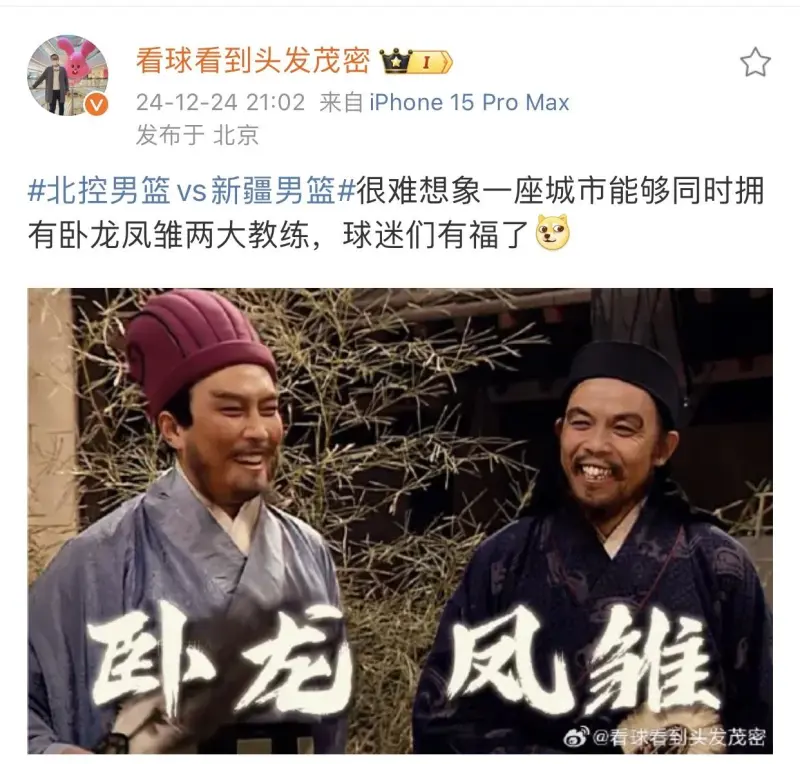
Task: Open the iPhone 15 Pro Max source link
Action: [x=469, y=102]
